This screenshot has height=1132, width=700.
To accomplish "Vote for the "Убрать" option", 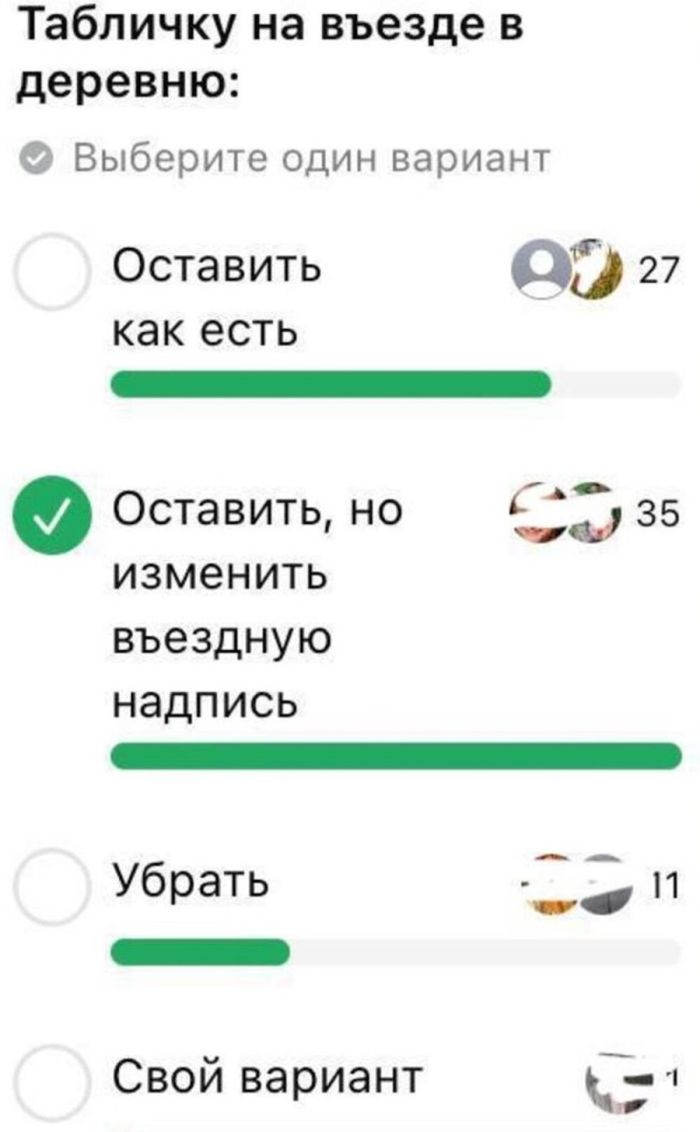I will 52,884.
